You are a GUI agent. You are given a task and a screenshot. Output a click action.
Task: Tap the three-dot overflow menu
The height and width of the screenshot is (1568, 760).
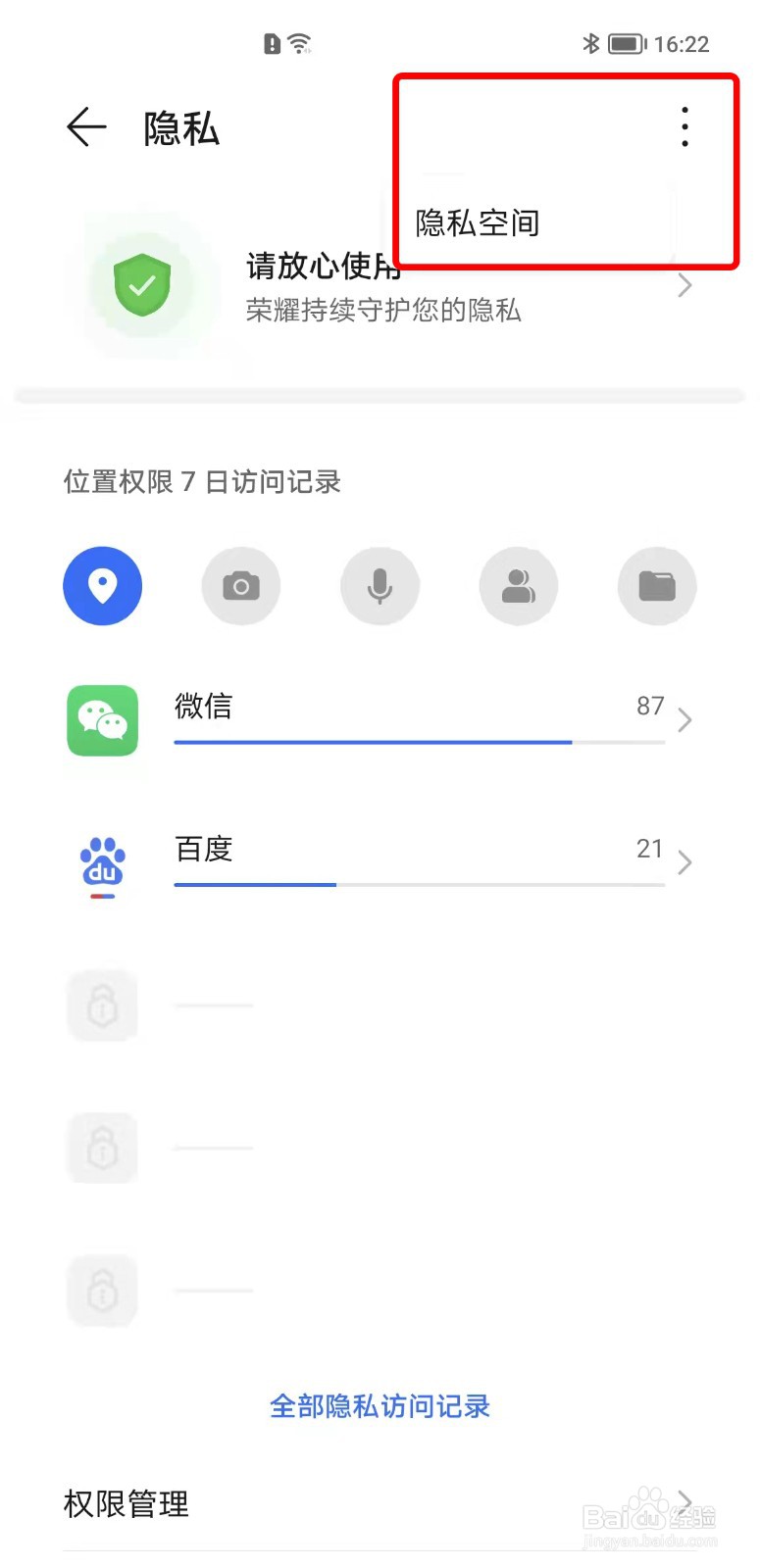pyautogui.click(x=684, y=127)
